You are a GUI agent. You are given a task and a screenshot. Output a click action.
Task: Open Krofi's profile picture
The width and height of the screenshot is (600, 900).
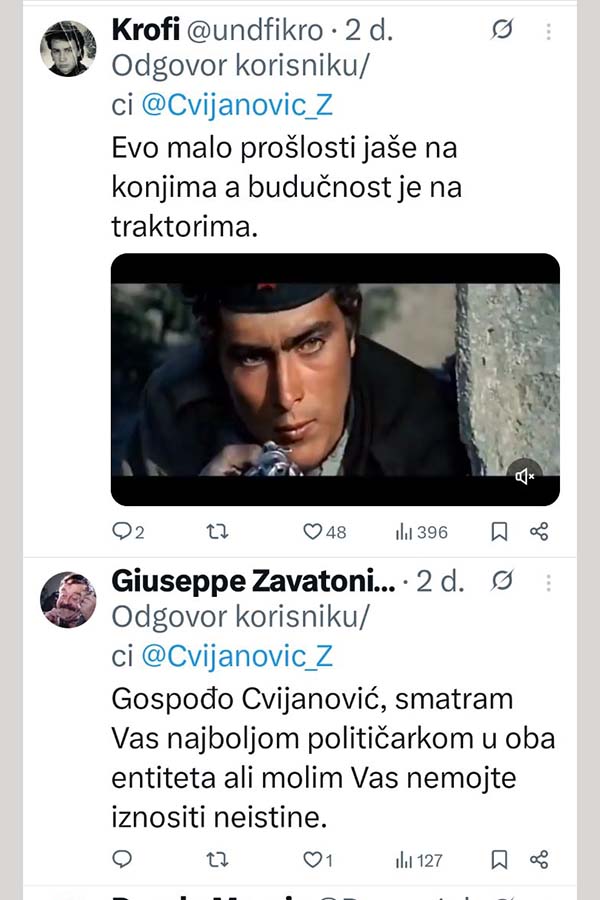click(68, 48)
